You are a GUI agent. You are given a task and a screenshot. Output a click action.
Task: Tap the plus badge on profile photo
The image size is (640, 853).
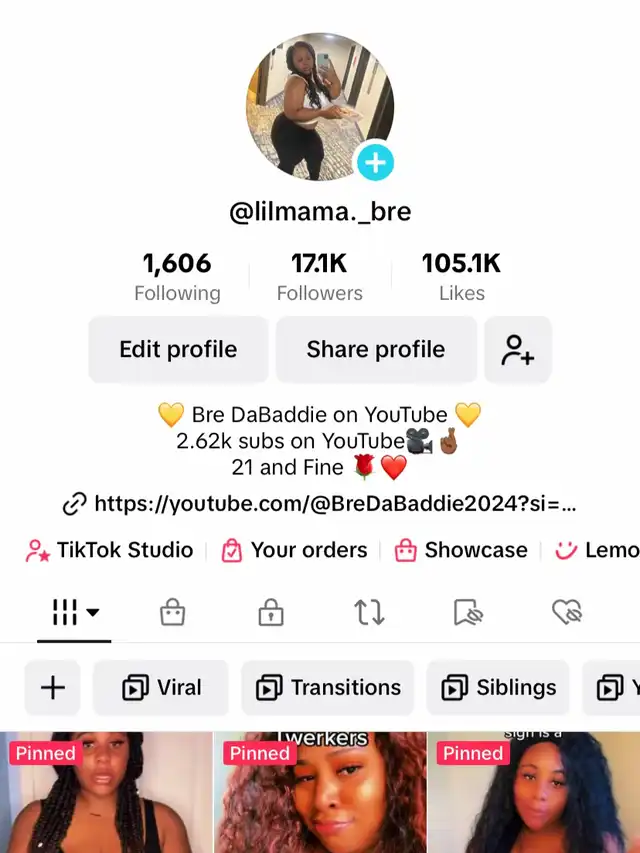[x=375, y=162]
